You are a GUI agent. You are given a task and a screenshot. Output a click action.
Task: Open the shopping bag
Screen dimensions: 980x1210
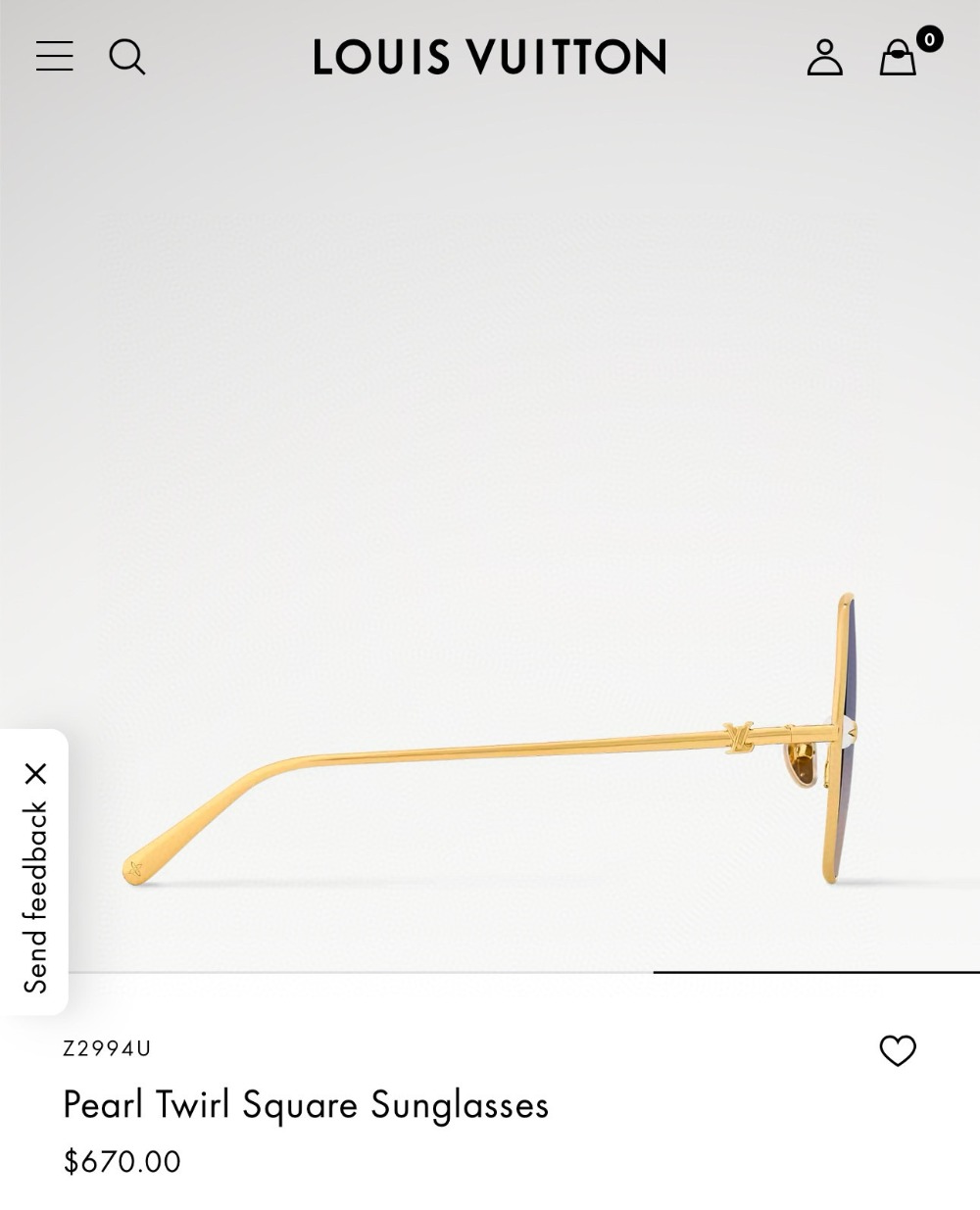[898, 57]
